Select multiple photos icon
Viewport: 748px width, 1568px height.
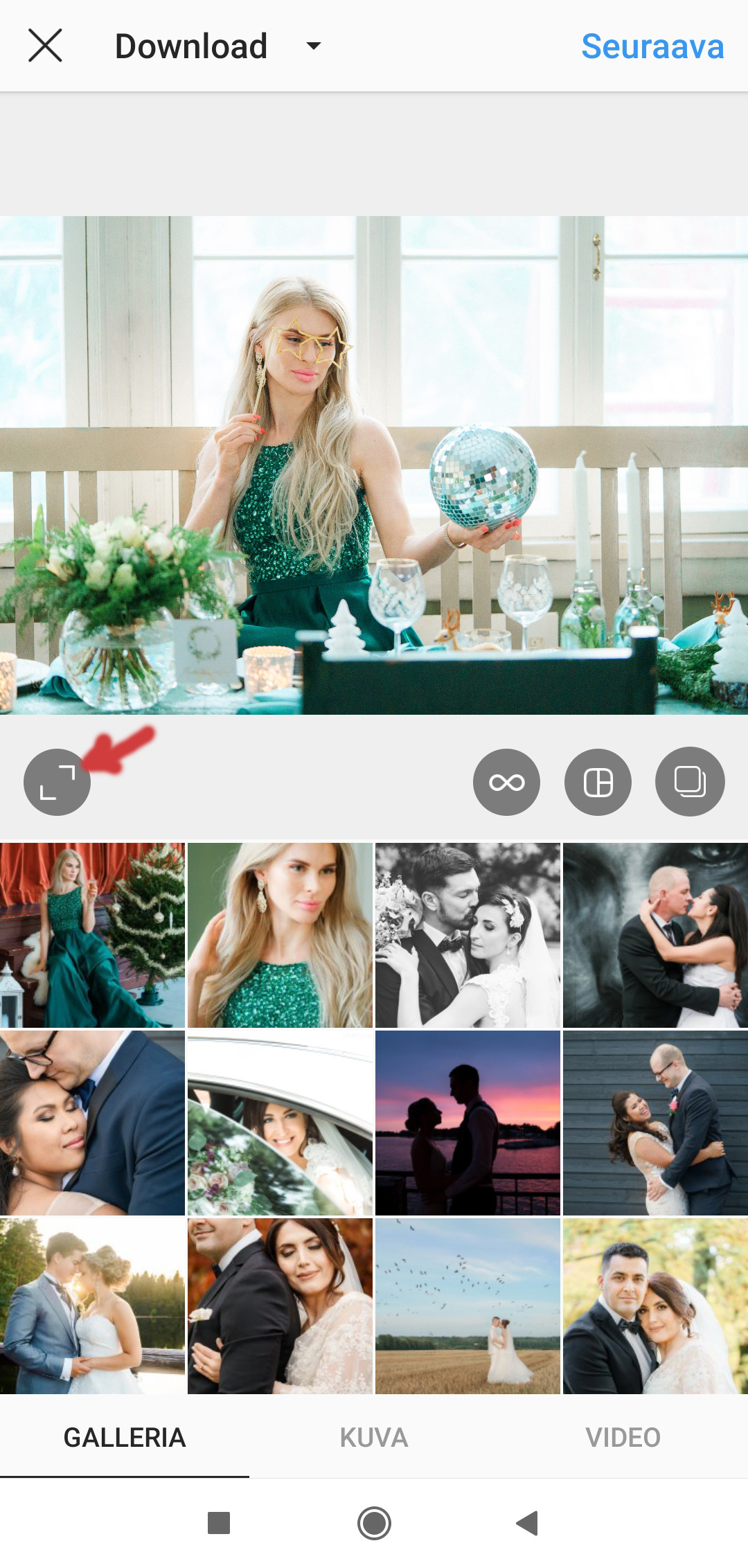(x=690, y=782)
